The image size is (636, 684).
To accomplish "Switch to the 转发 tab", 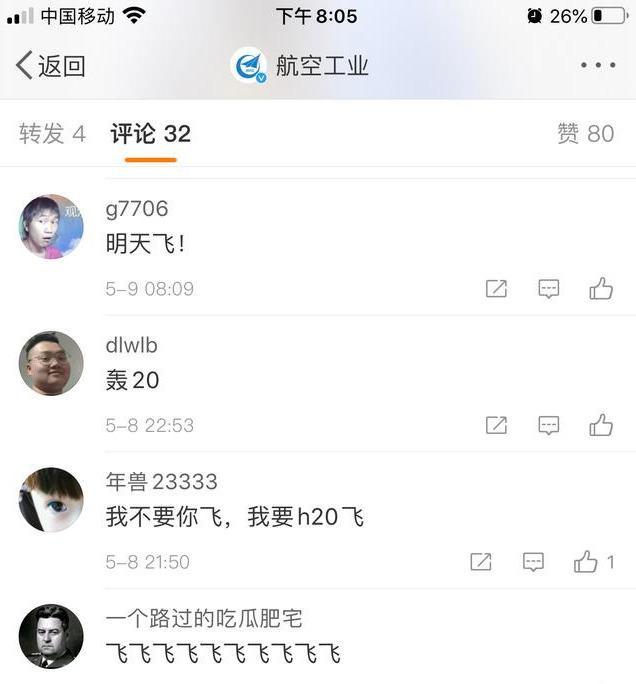I will coord(52,134).
